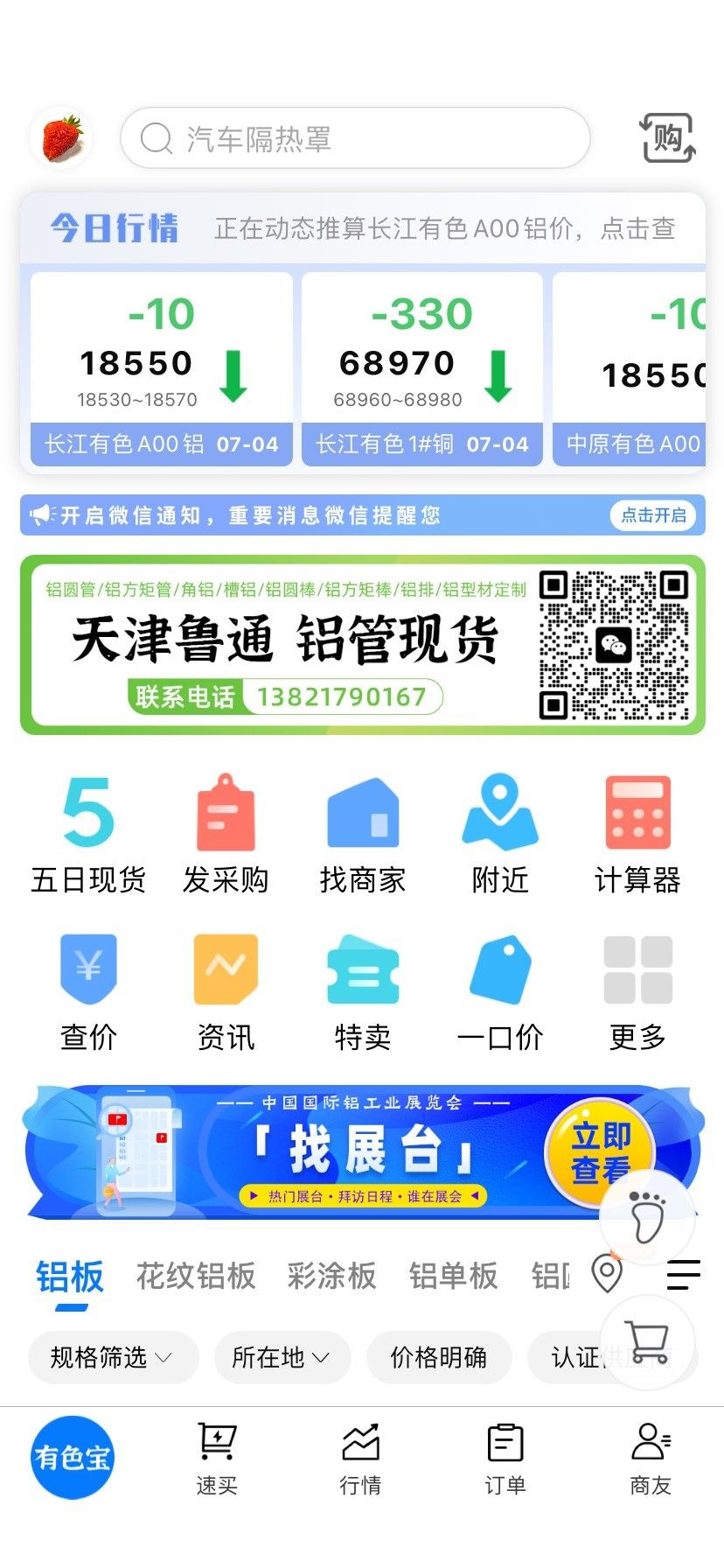This screenshot has width=724, height=1568.
Task: Open the 长江有色A00铝 price card
Action: pyautogui.click(x=161, y=367)
